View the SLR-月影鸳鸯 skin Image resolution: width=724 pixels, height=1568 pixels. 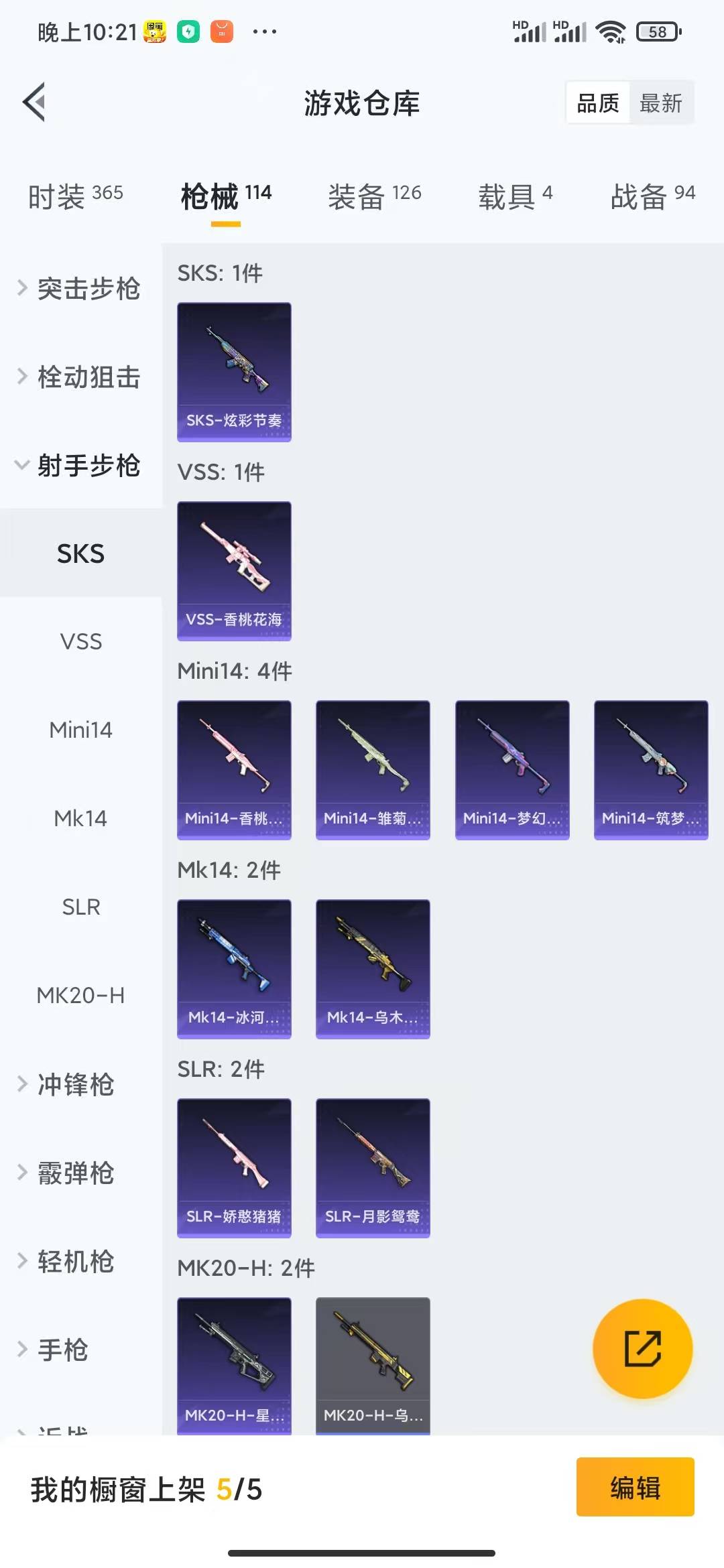pyautogui.click(x=373, y=1167)
